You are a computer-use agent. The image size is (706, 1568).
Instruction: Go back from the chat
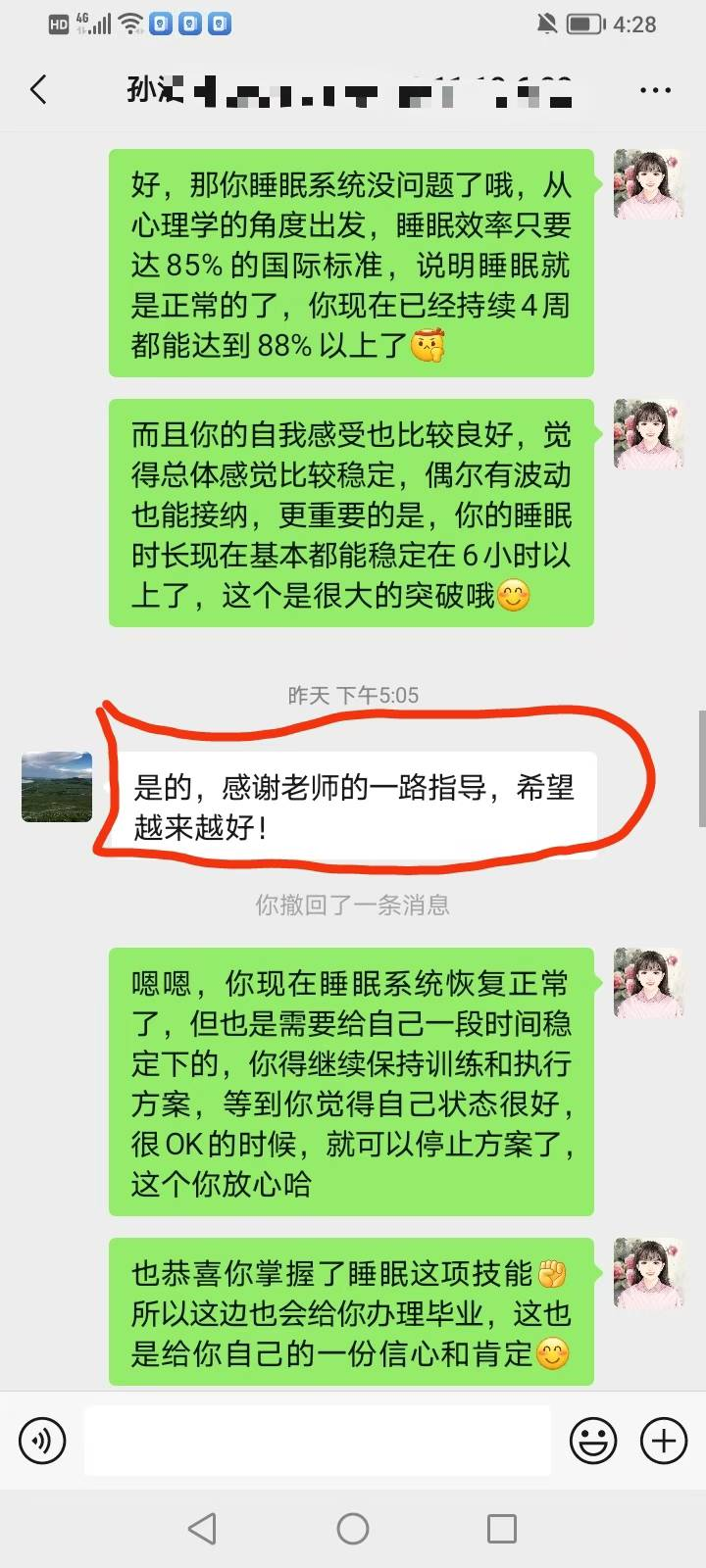point(38,90)
